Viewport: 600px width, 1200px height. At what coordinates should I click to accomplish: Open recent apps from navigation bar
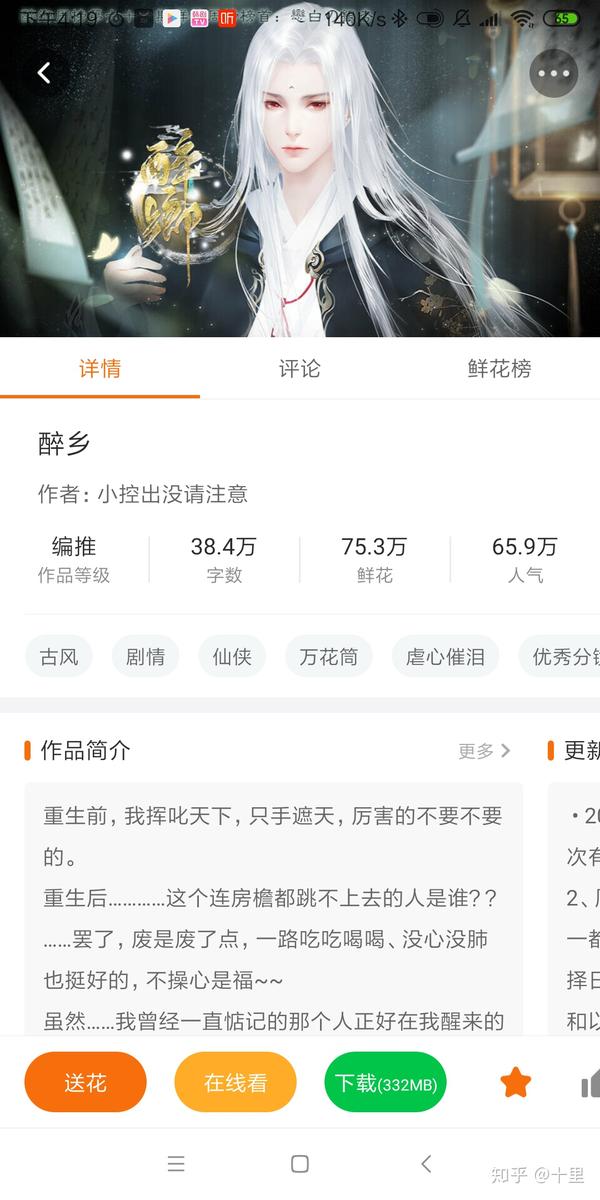(176, 1163)
